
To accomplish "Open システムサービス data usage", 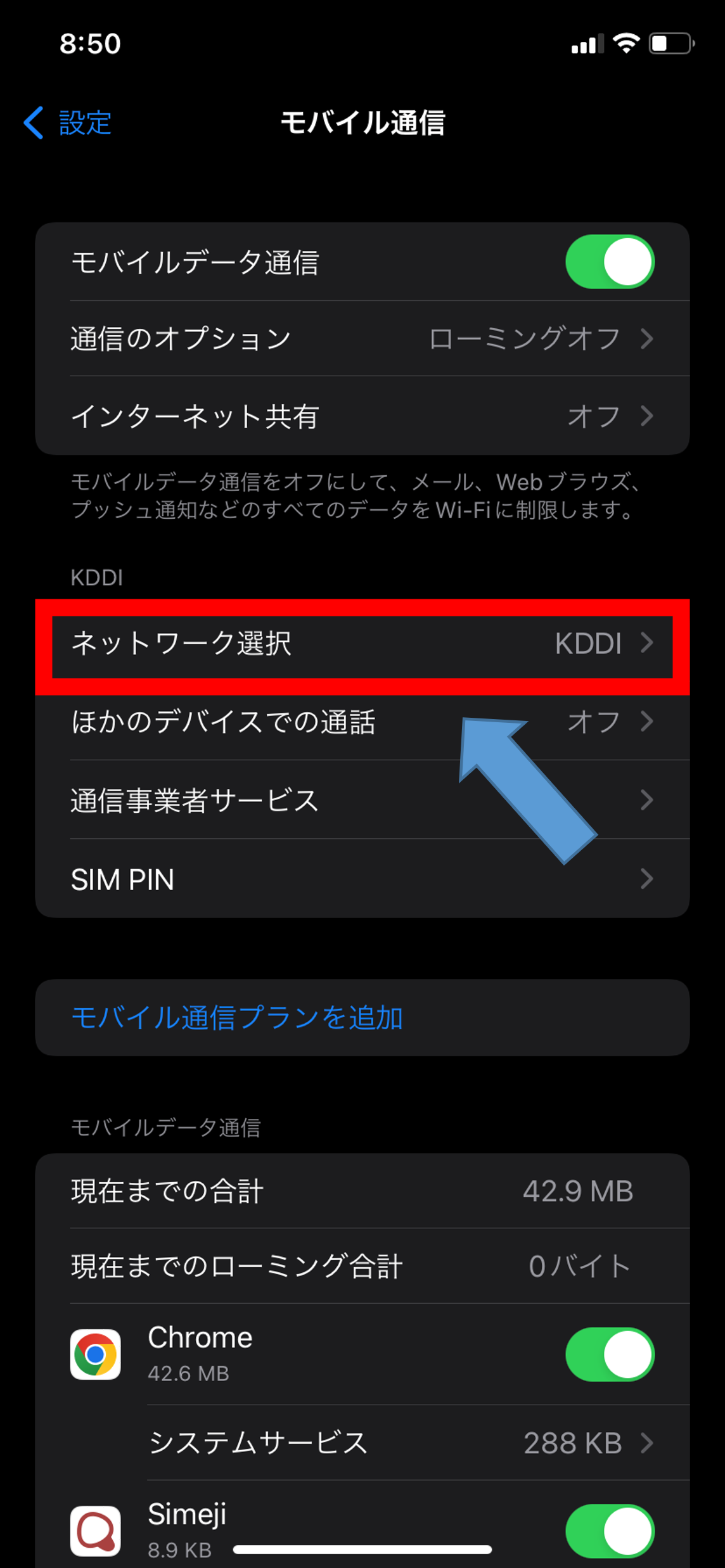I will pos(401,1443).
